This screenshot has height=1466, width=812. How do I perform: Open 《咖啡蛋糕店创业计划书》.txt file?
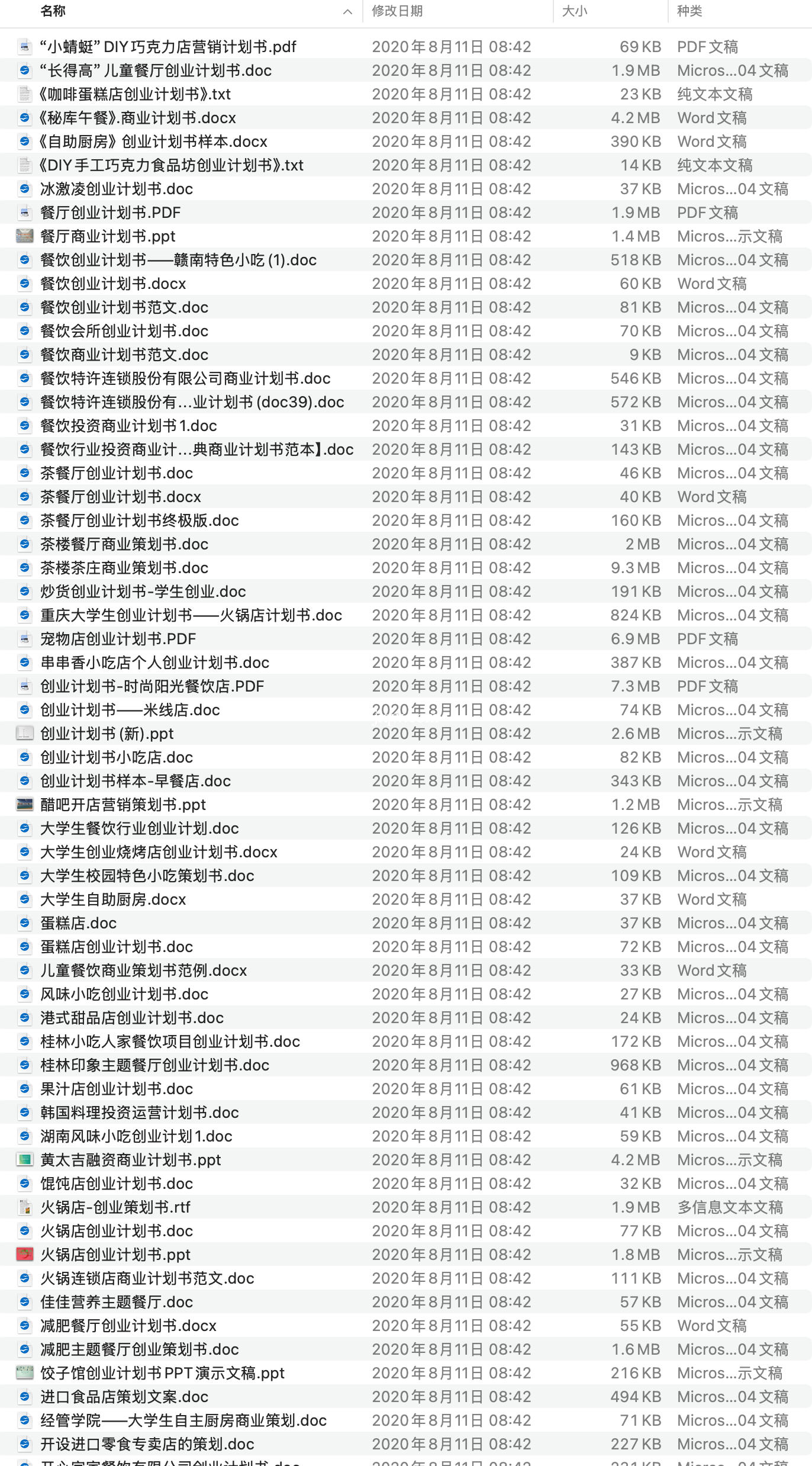pos(135,94)
